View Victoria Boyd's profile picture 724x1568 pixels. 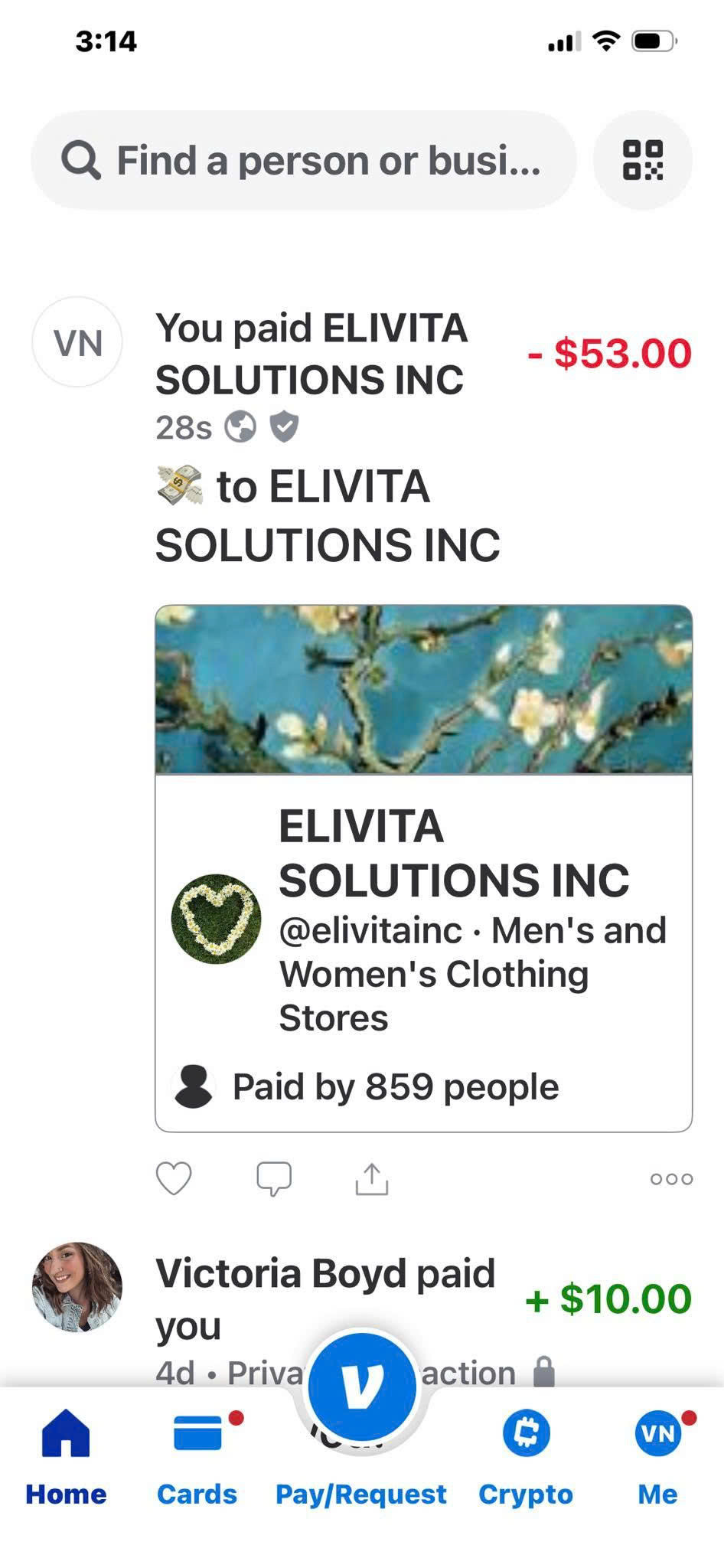pos(77,1287)
